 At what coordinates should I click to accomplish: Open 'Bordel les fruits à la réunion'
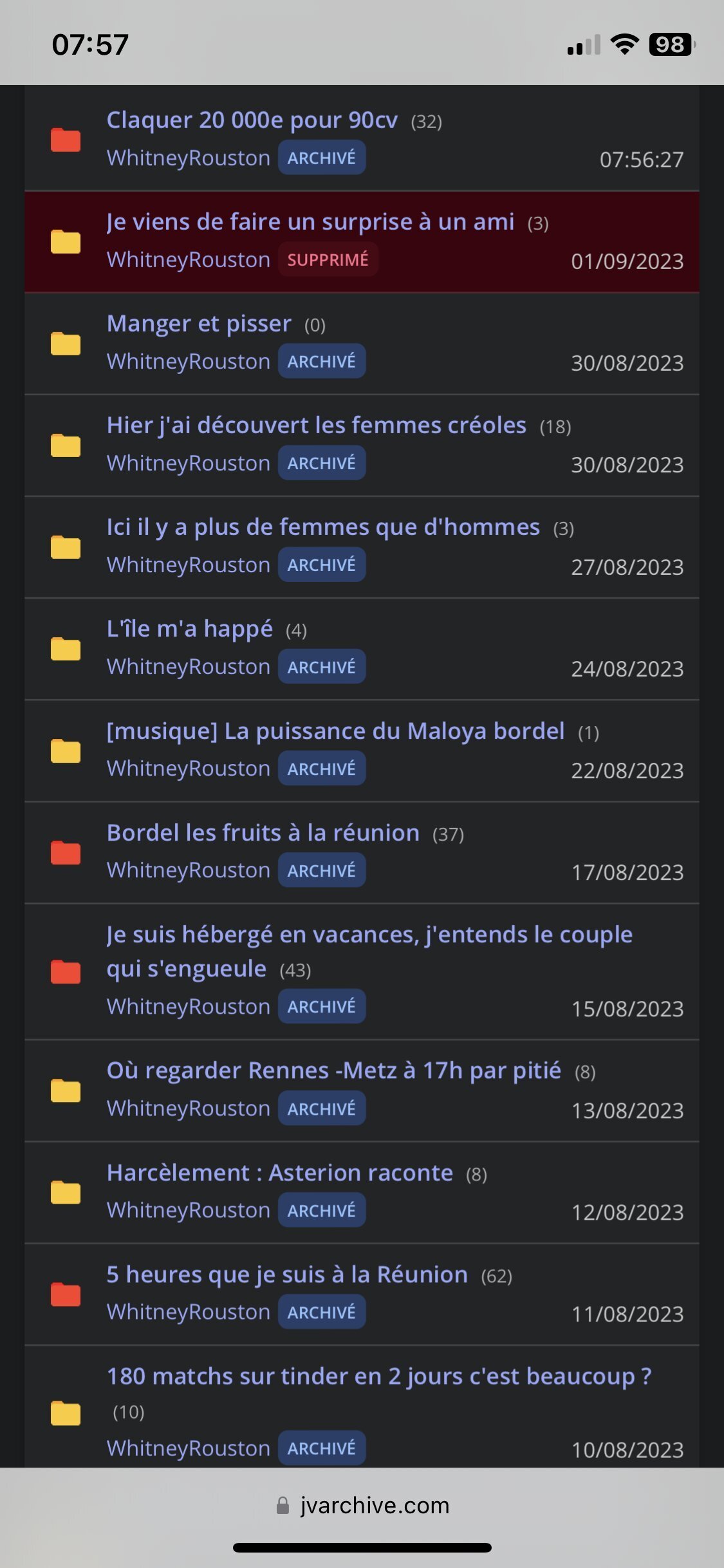pos(263,833)
